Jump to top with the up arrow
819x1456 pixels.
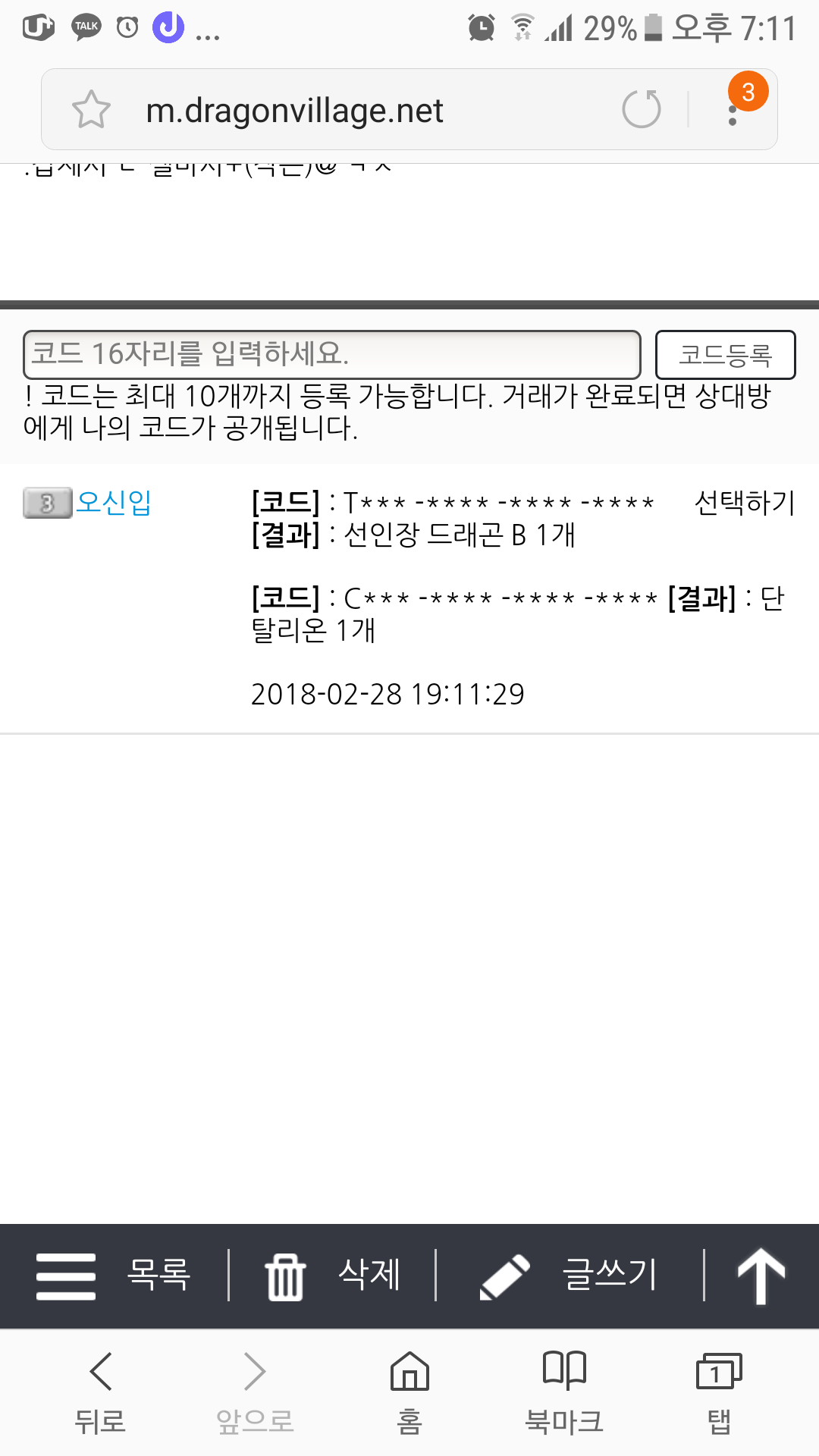[761, 1276]
